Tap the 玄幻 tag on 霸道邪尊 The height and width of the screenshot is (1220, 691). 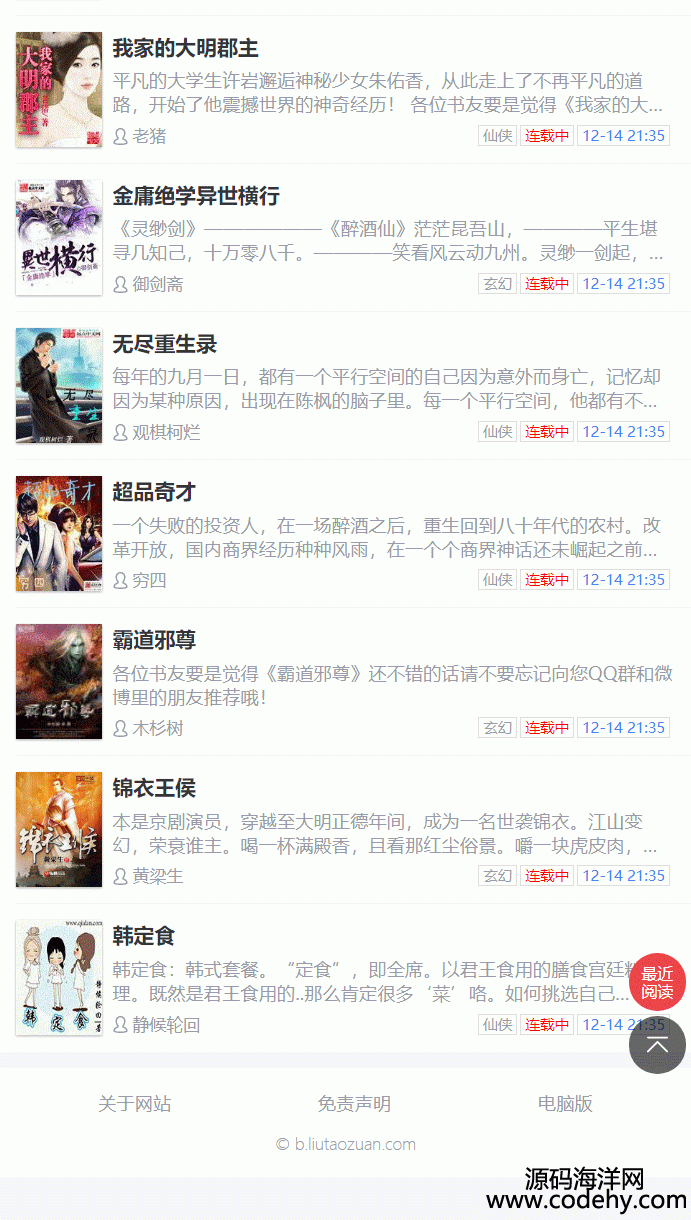[497, 728]
